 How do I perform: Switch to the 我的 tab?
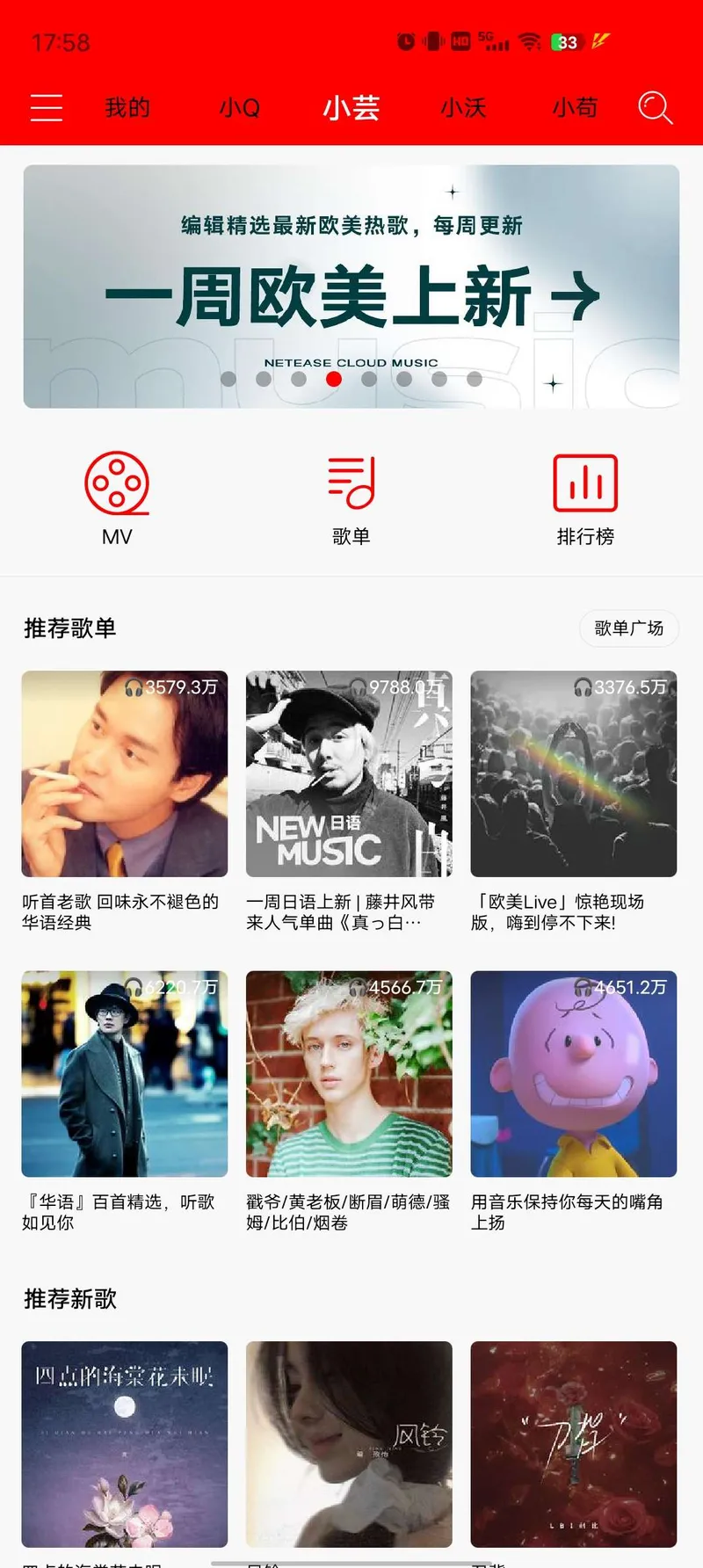click(x=127, y=107)
